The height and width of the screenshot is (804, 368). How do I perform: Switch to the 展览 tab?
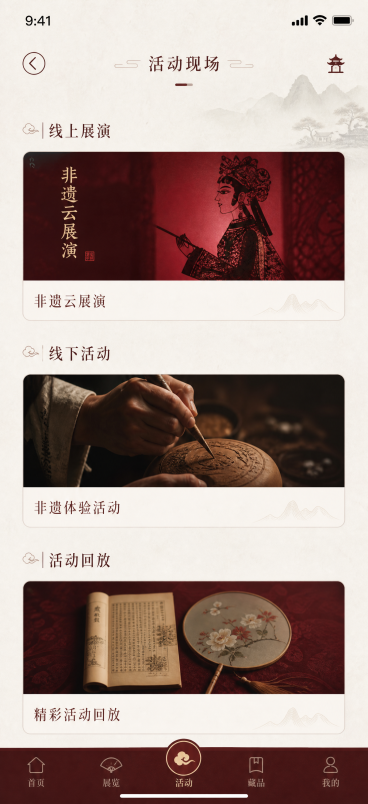111,771
